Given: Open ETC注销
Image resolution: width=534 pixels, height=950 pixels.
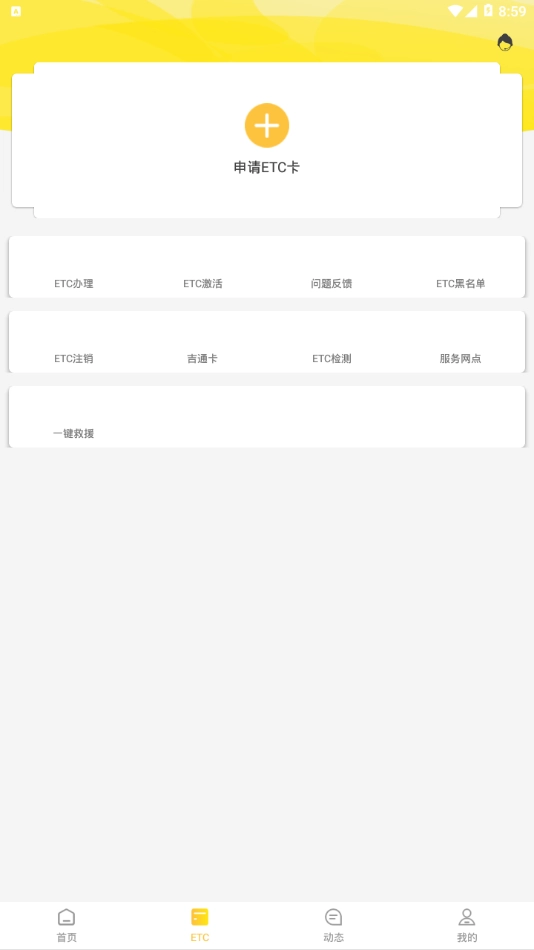Looking at the screenshot, I should point(73,359).
